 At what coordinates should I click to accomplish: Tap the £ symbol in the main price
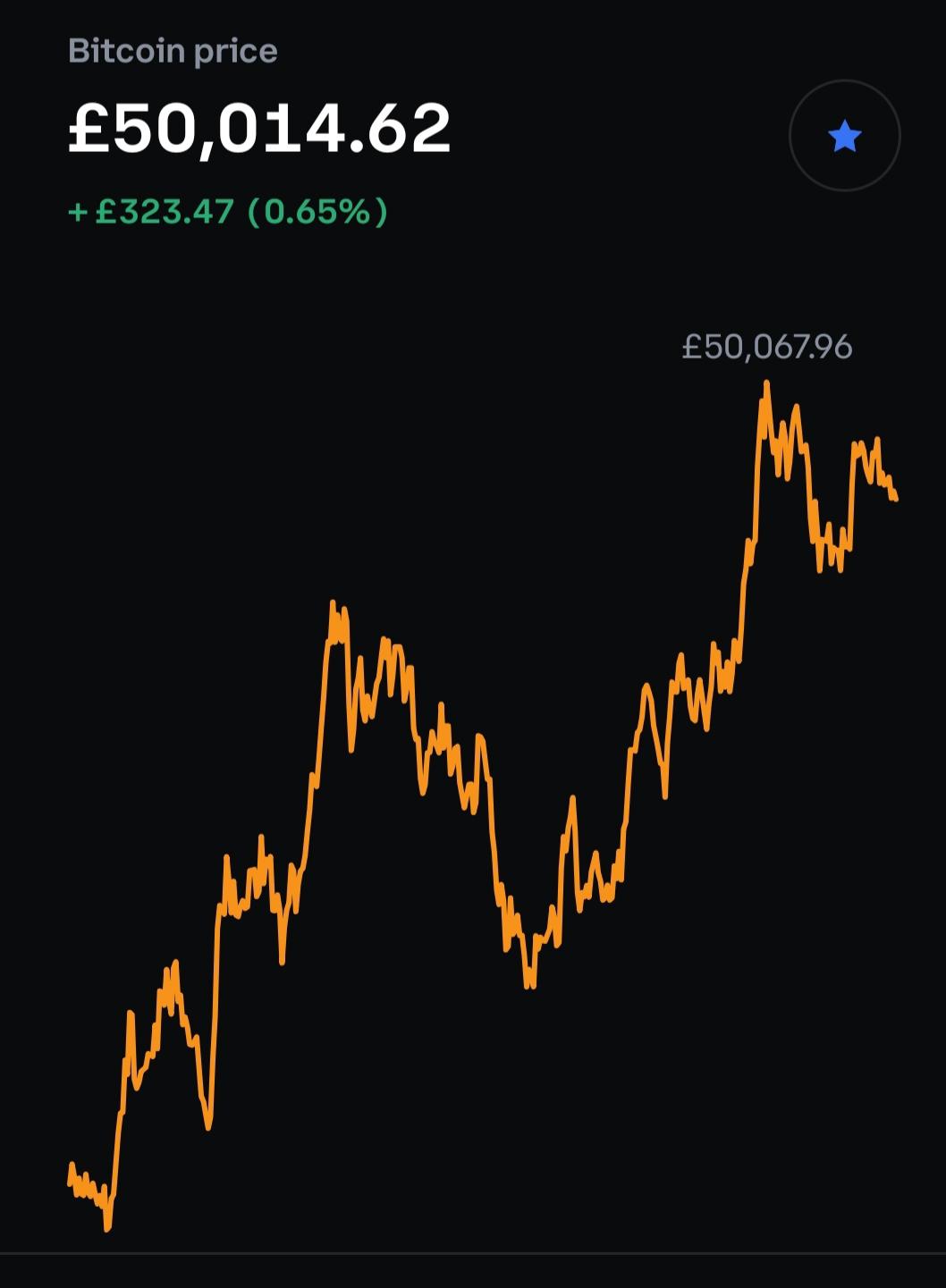click(88, 128)
